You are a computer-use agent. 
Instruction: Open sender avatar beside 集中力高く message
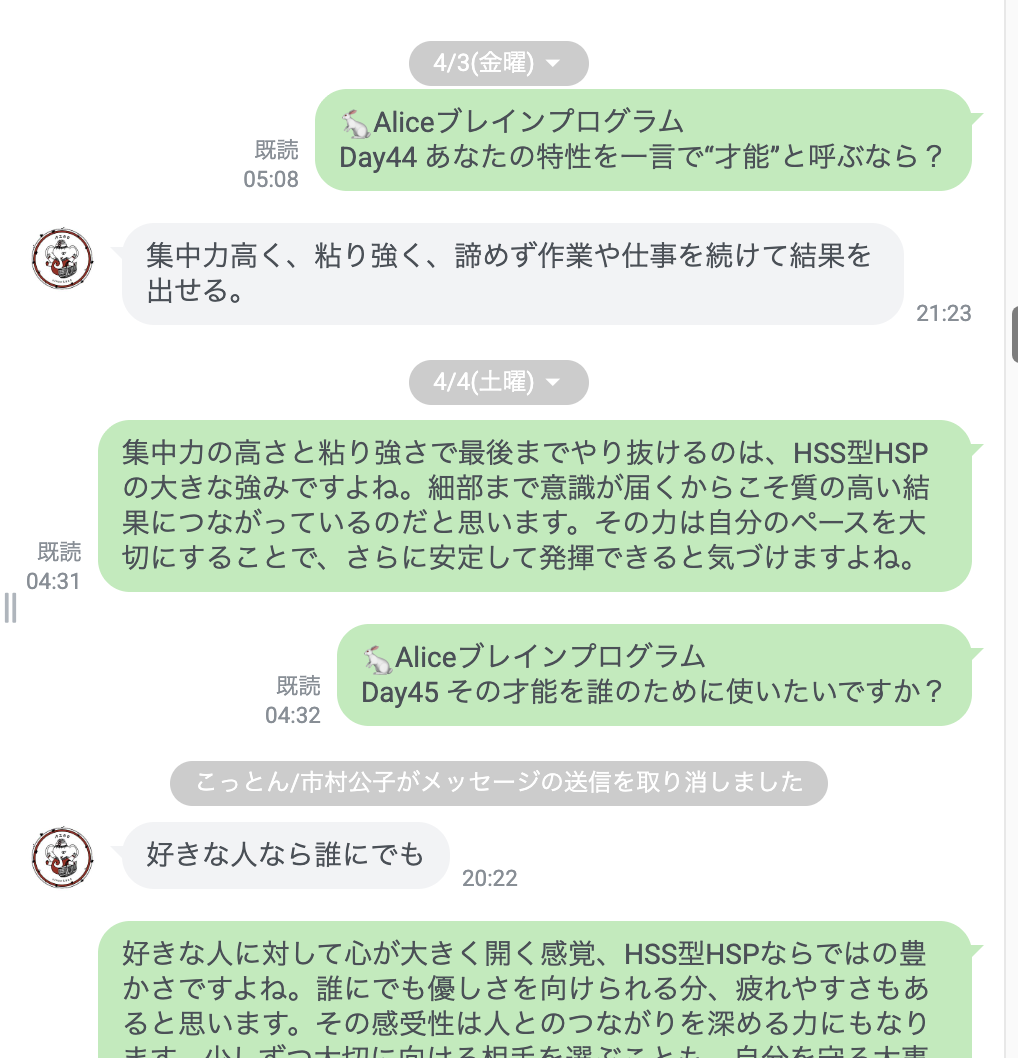(63, 259)
